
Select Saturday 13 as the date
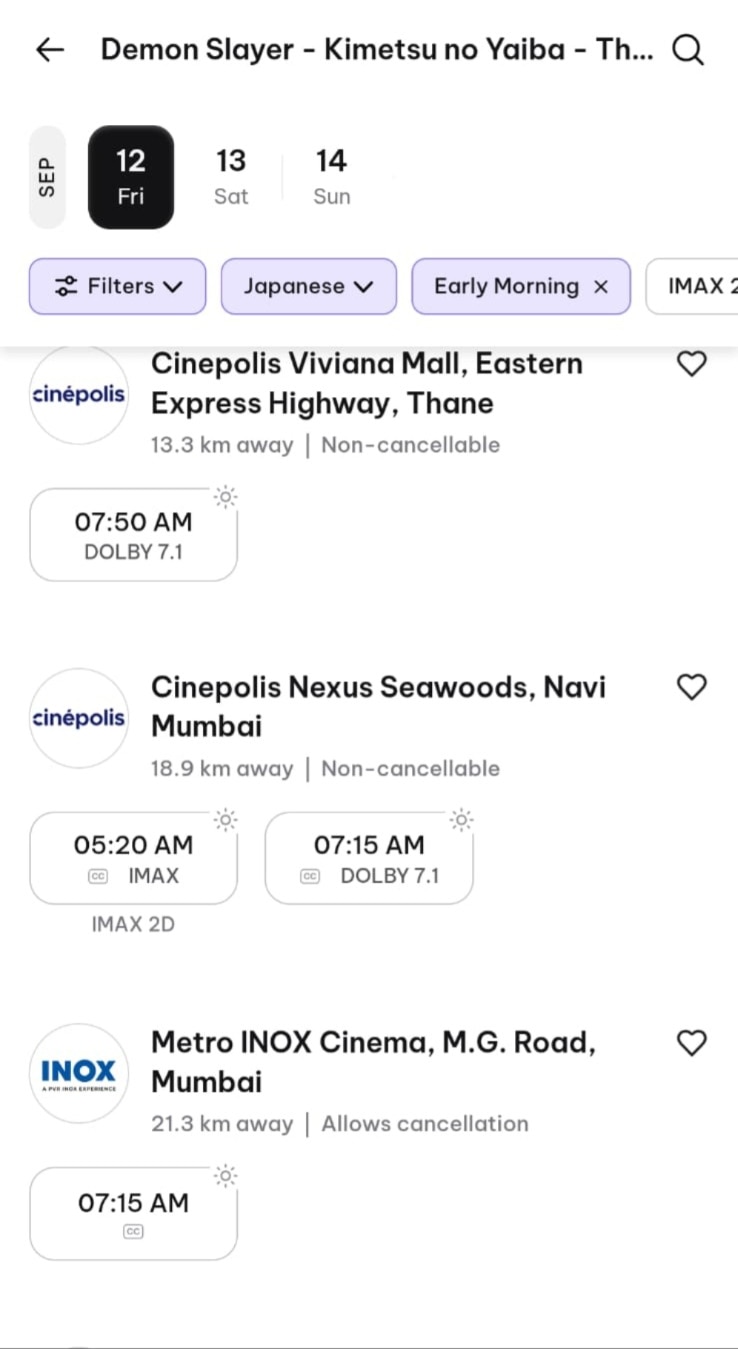pos(231,176)
